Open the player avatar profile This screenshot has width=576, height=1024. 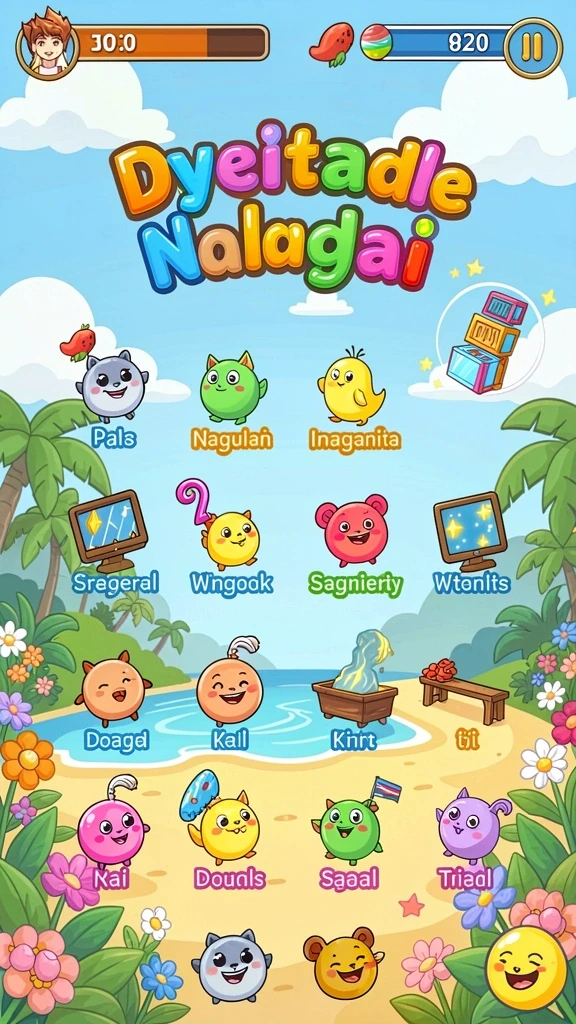point(46,43)
